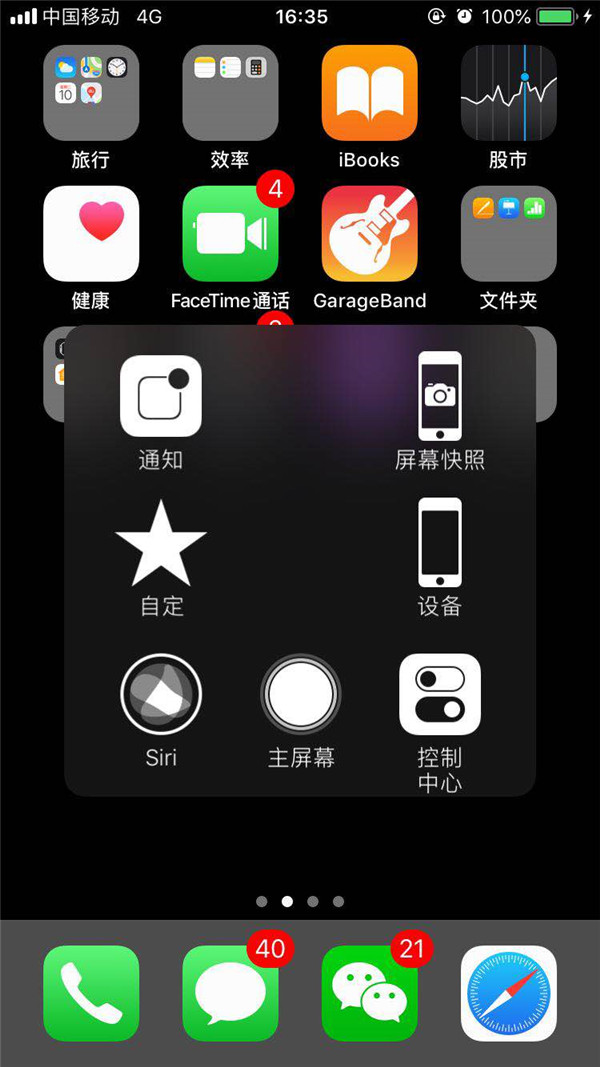Image resolution: width=600 pixels, height=1067 pixels.
Task: Open Messages with 40 unread
Action: click(x=230, y=993)
